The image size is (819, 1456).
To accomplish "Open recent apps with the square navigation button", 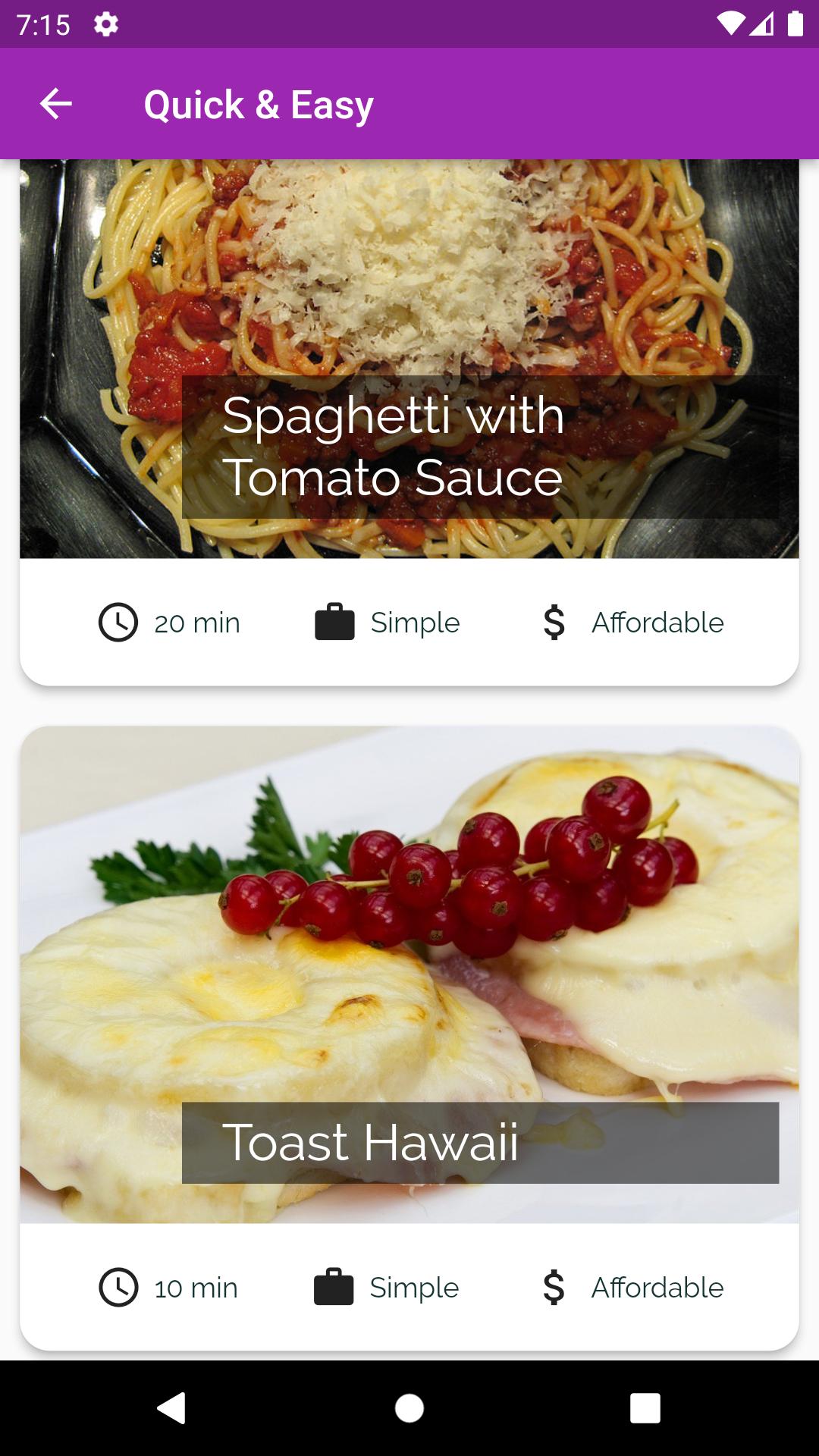I will point(645,1410).
